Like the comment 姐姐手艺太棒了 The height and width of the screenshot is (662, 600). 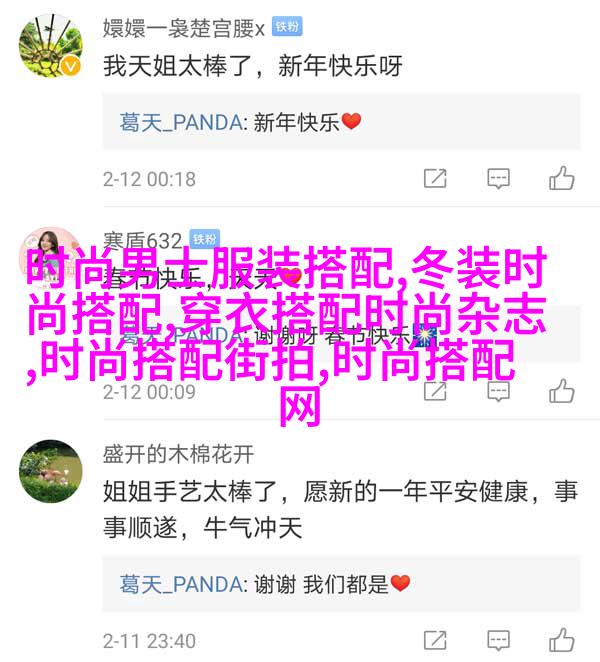(x=561, y=640)
